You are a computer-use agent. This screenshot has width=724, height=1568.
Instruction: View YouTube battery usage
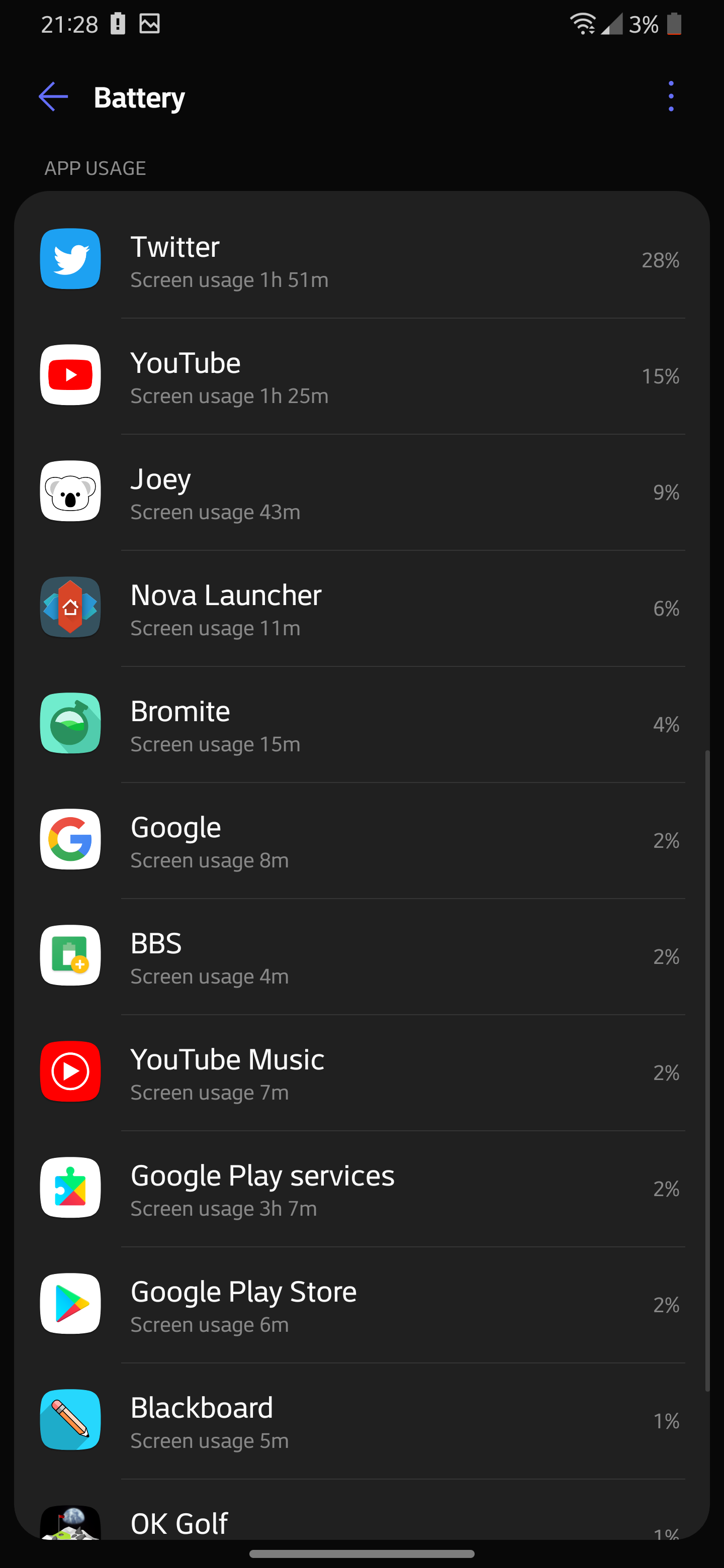pyautogui.click(x=361, y=376)
